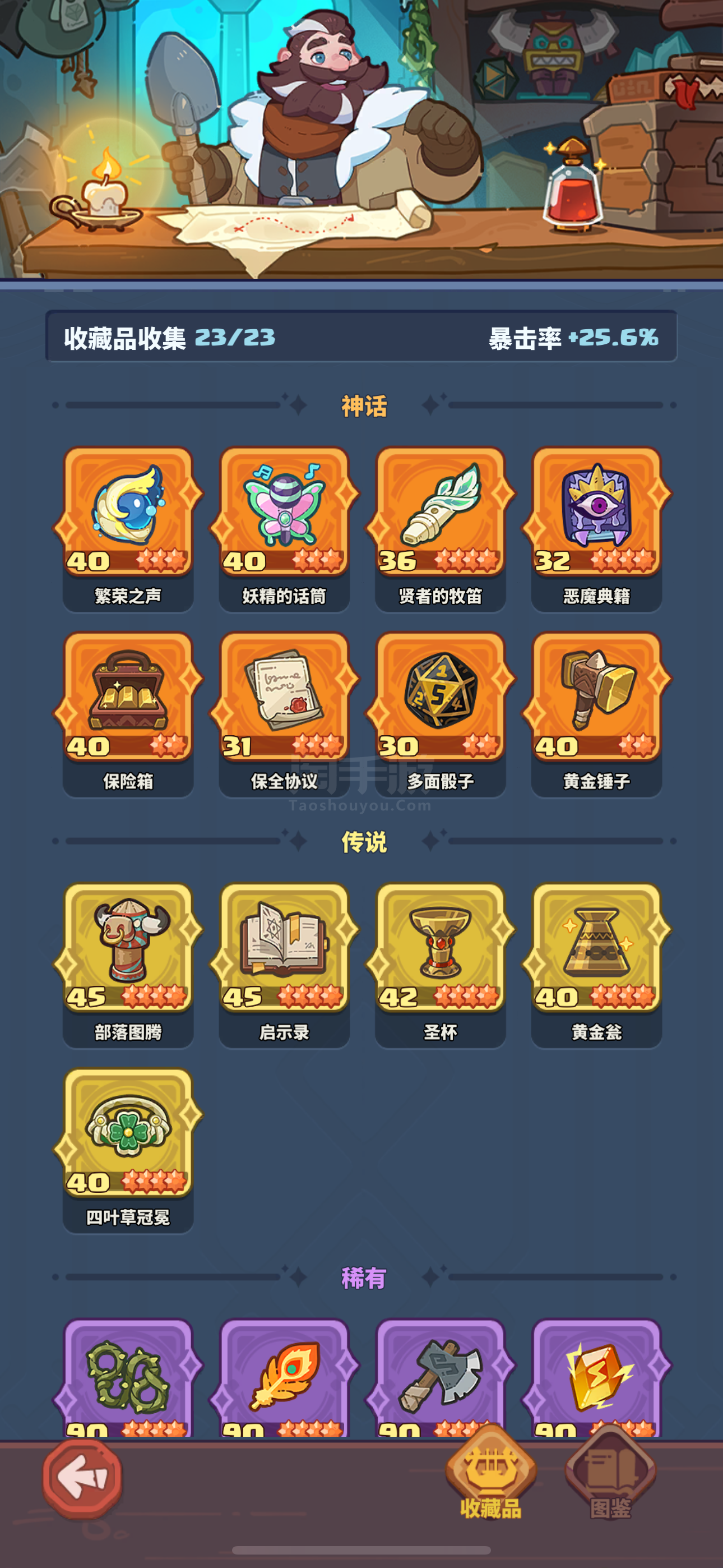The width and height of the screenshot is (723, 1568).
Task: Open the 恶魔典籍 card
Action: pyautogui.click(x=596, y=528)
